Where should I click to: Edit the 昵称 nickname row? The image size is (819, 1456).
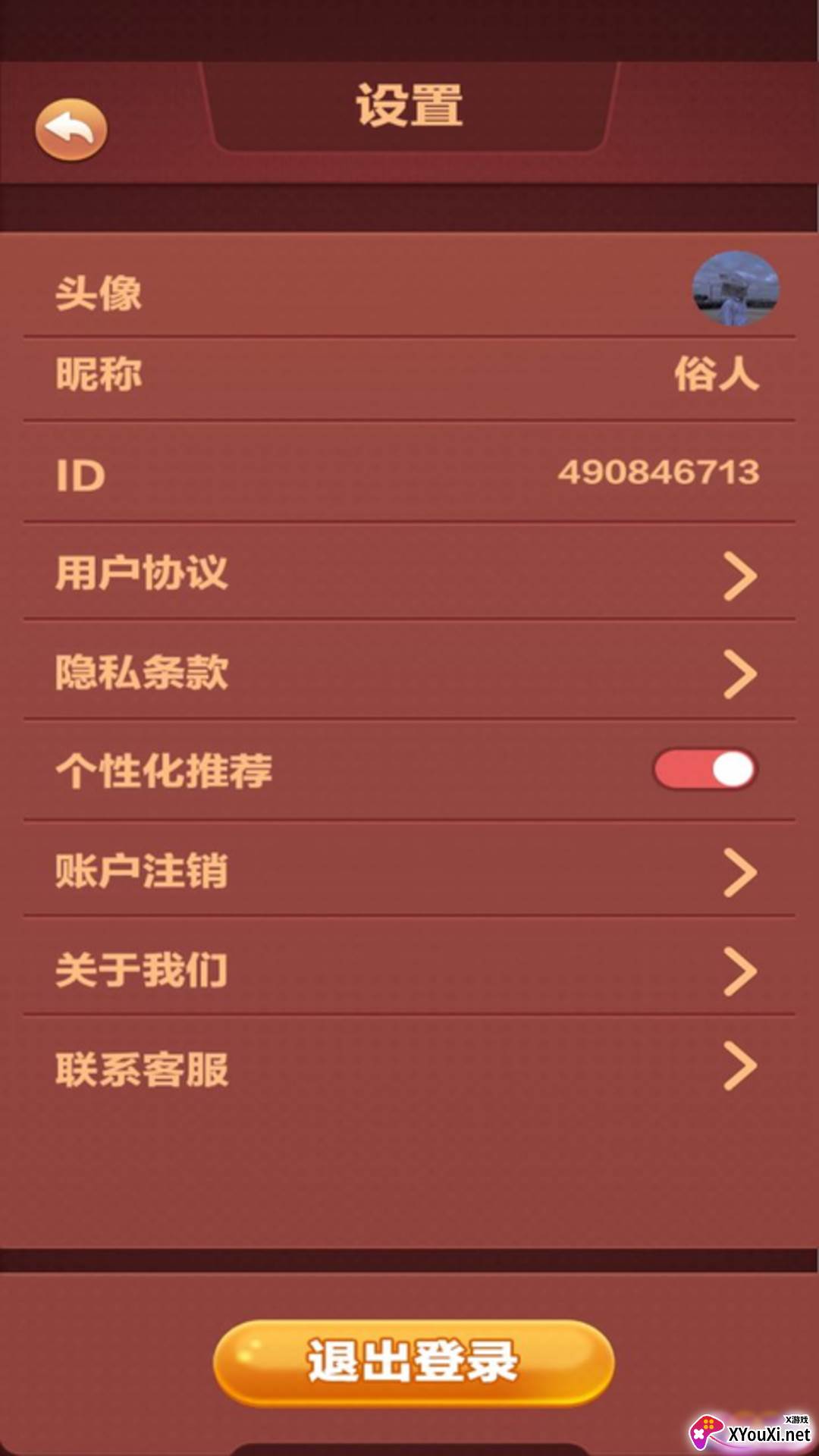409,375
